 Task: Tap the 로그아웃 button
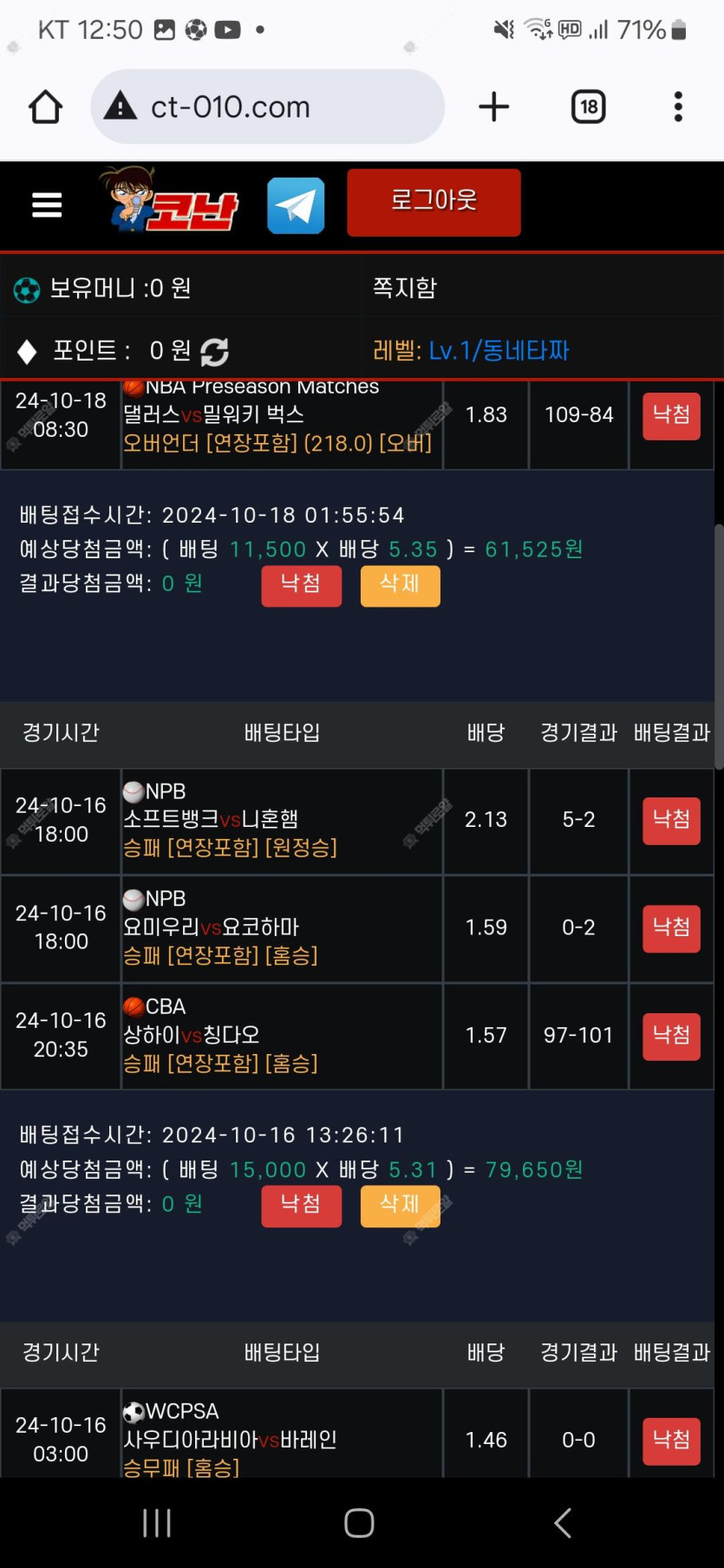(x=434, y=203)
